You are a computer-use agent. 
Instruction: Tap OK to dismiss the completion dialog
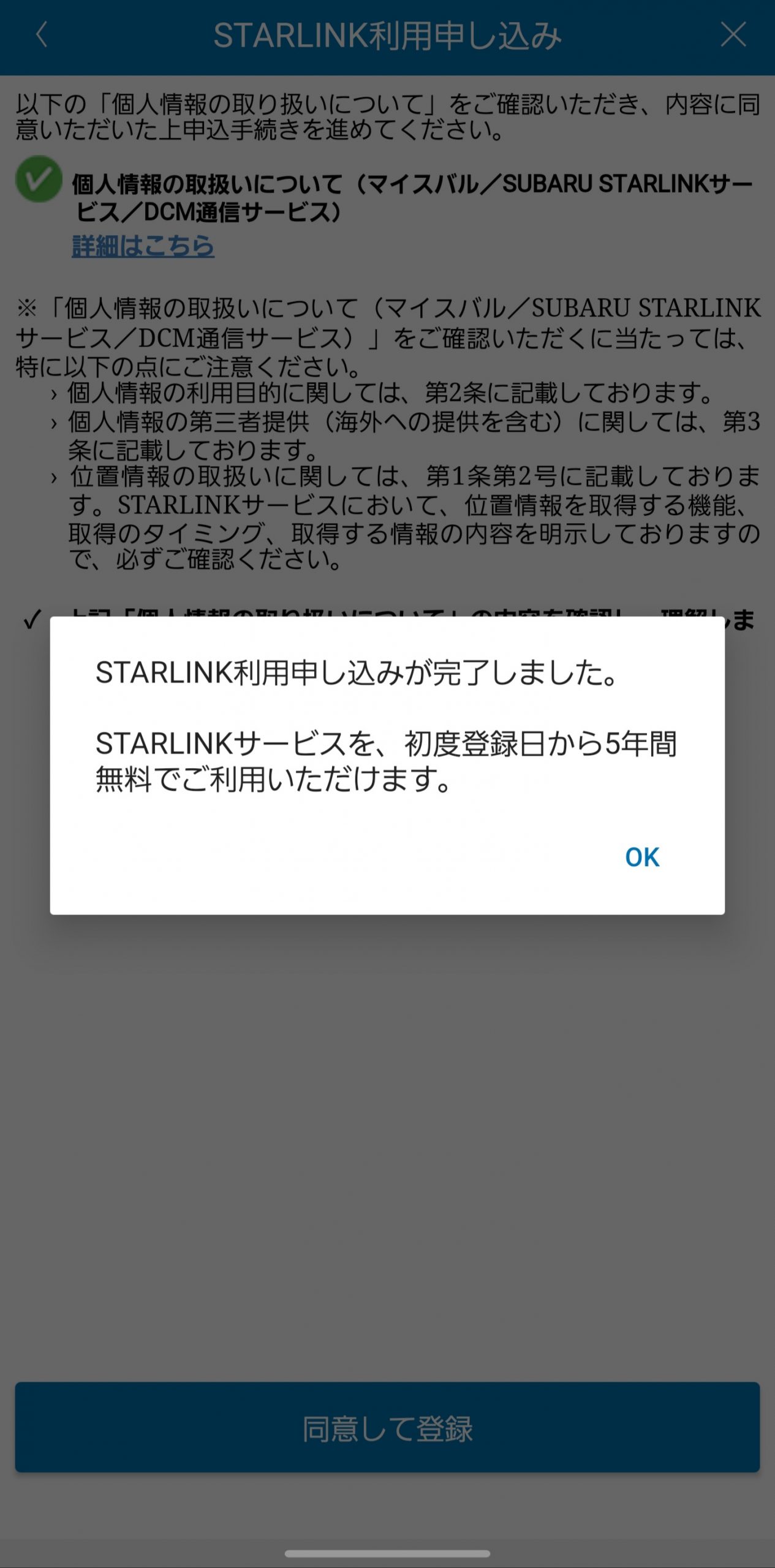(x=642, y=857)
